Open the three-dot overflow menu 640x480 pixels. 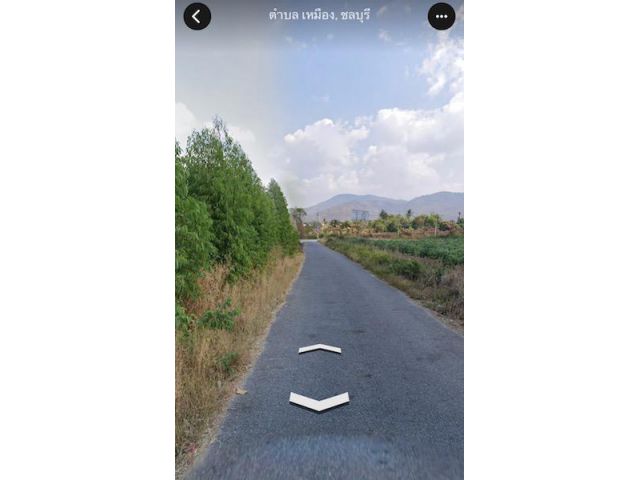441,16
